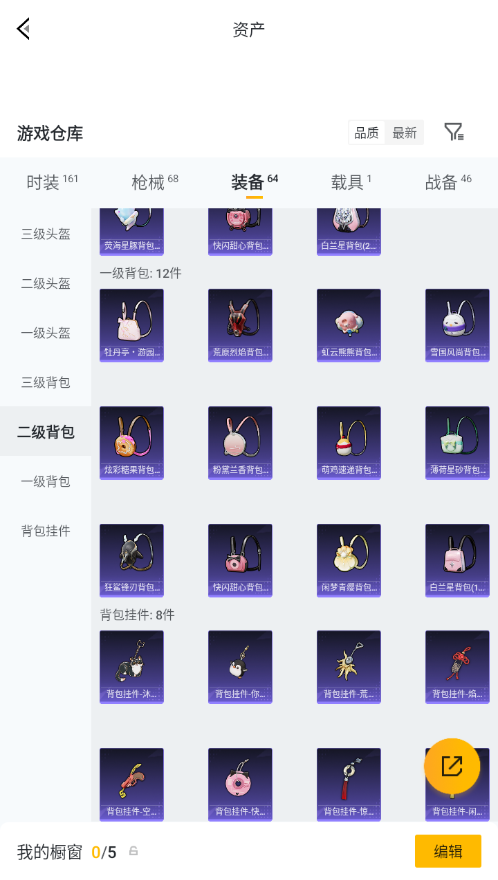The image size is (498, 880).
Task: Switch to the 枪械 tab
Action: click(154, 182)
